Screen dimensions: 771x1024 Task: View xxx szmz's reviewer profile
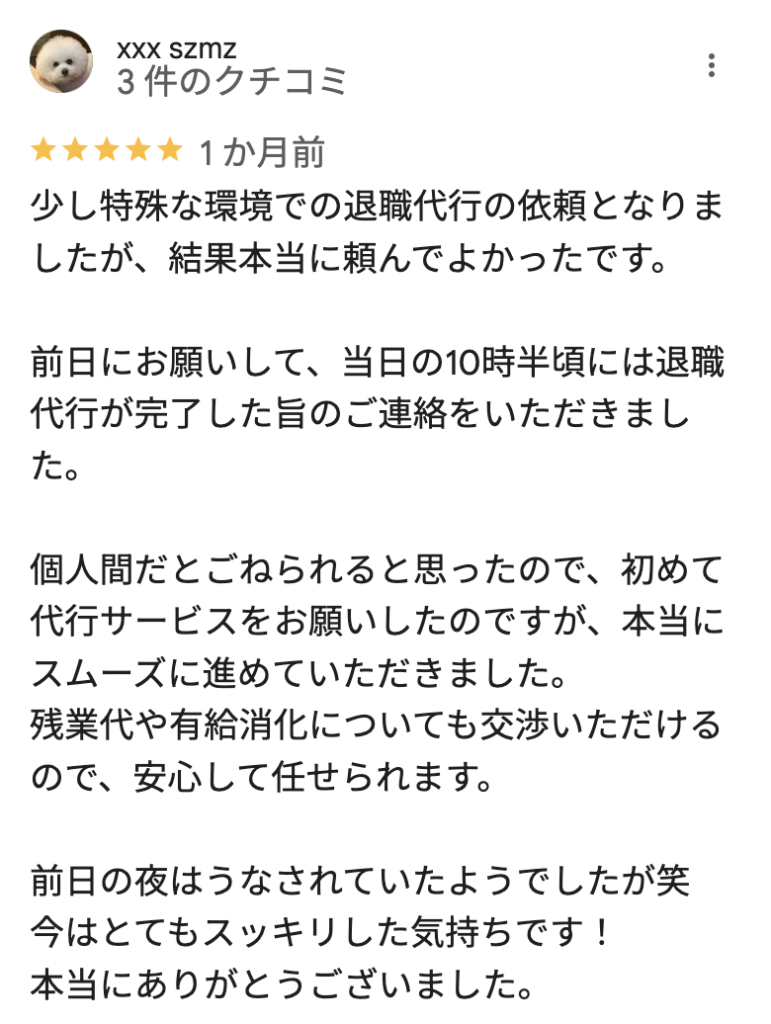point(176,47)
